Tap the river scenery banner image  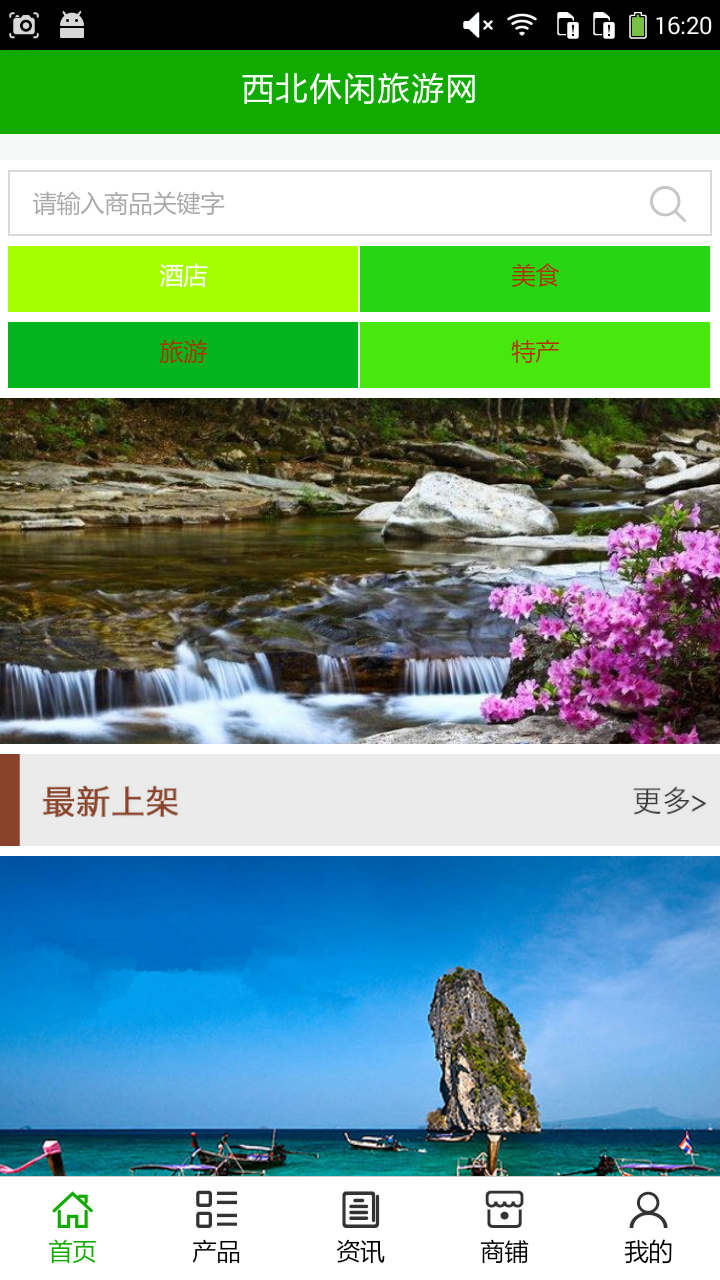pyautogui.click(x=360, y=570)
